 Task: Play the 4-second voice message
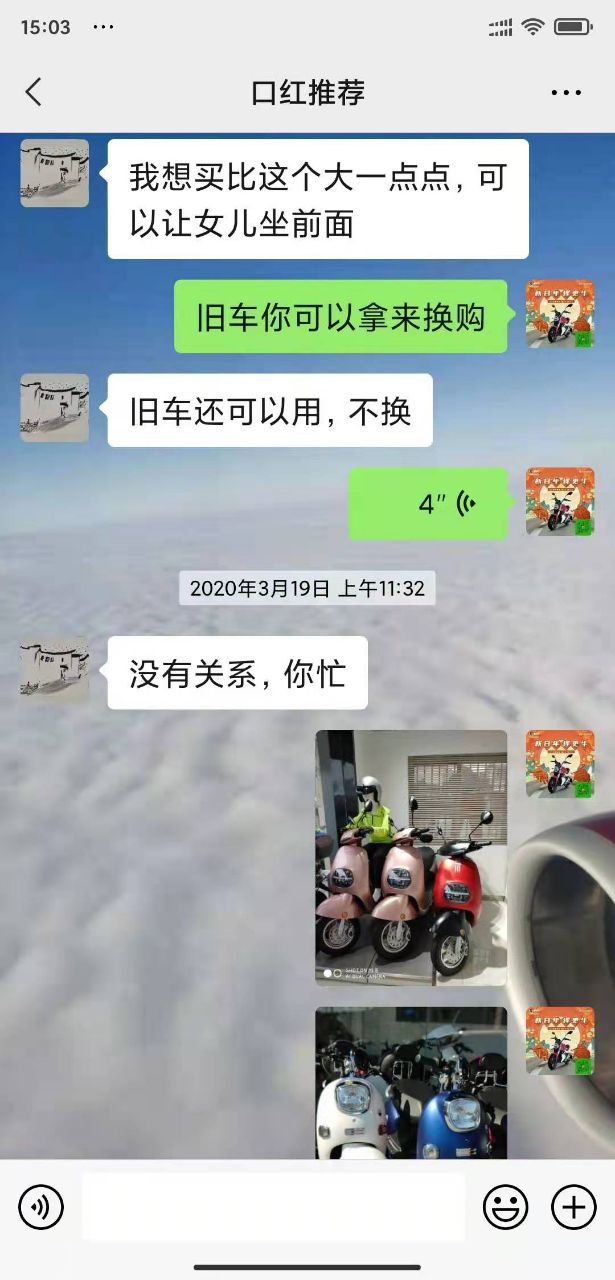pos(428,504)
